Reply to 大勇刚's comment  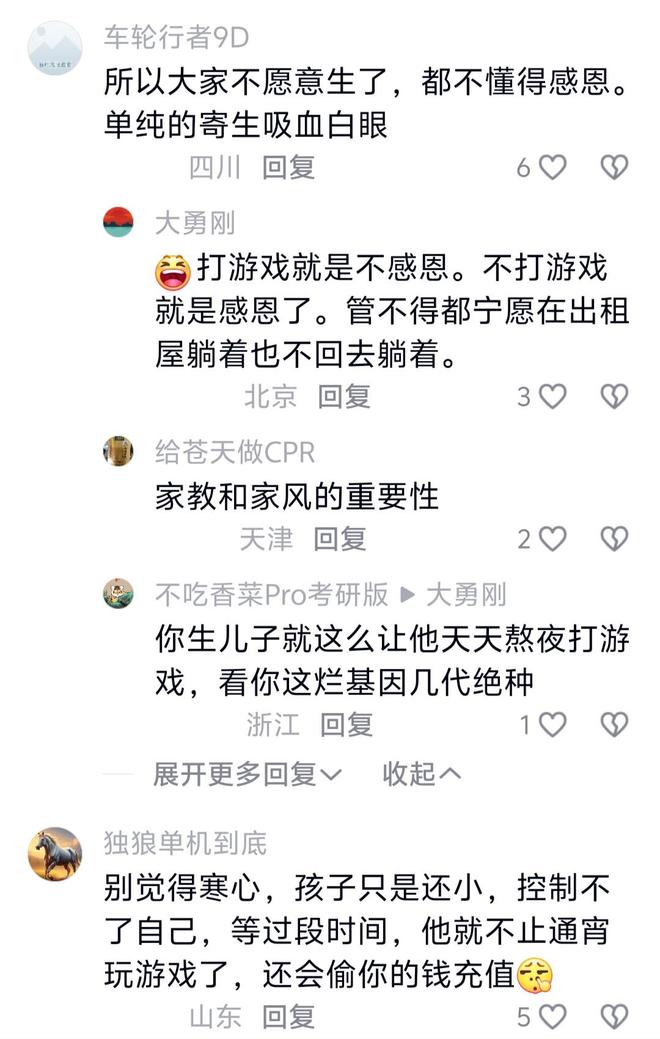[344, 397]
